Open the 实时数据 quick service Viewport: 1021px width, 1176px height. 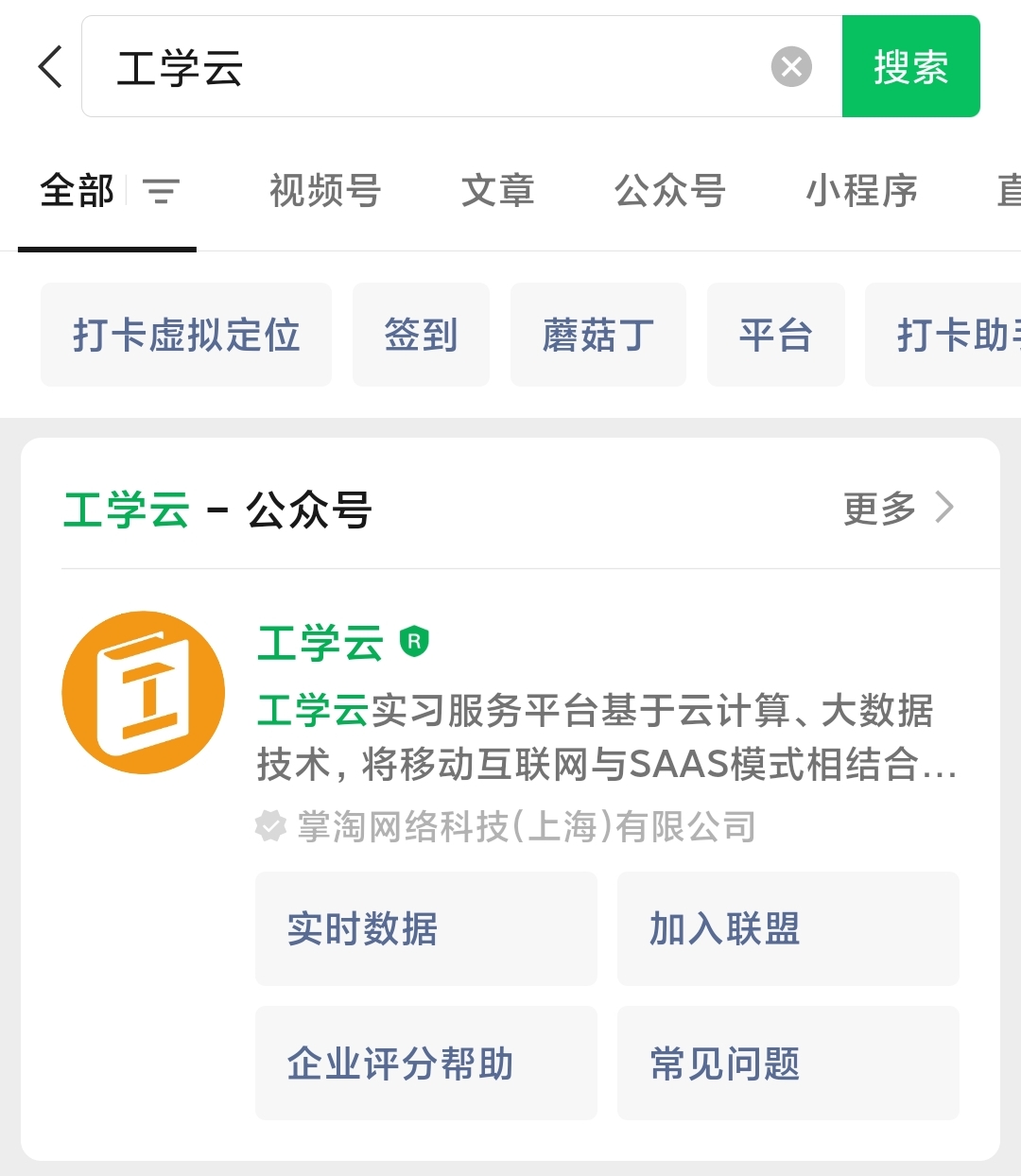425,929
